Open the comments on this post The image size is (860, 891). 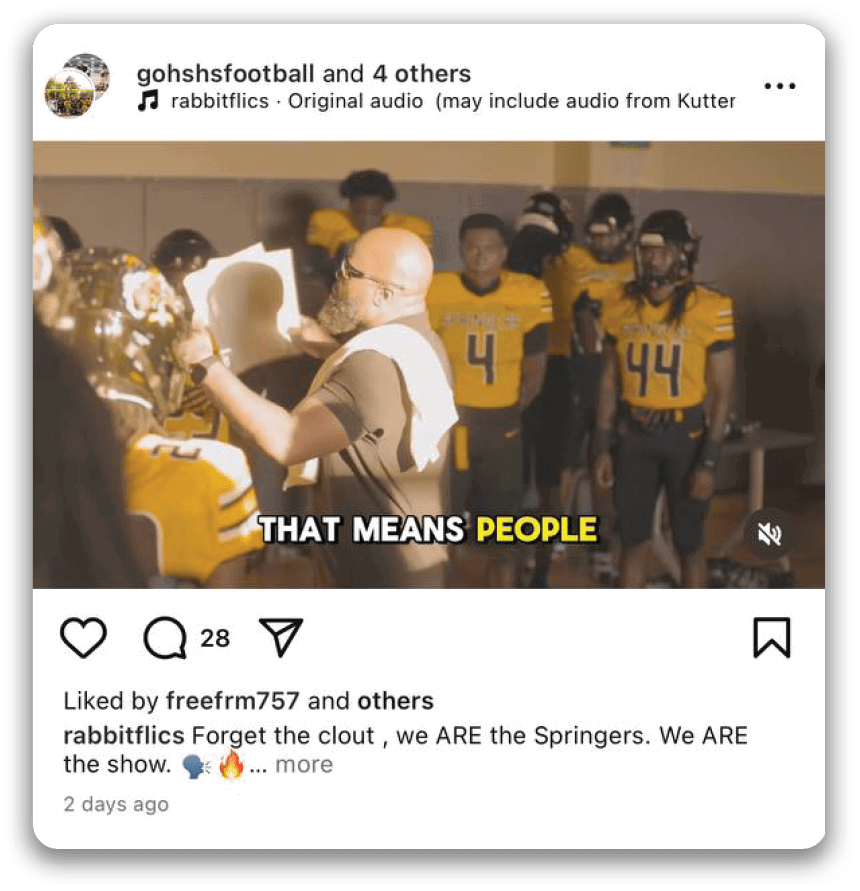click(166, 638)
